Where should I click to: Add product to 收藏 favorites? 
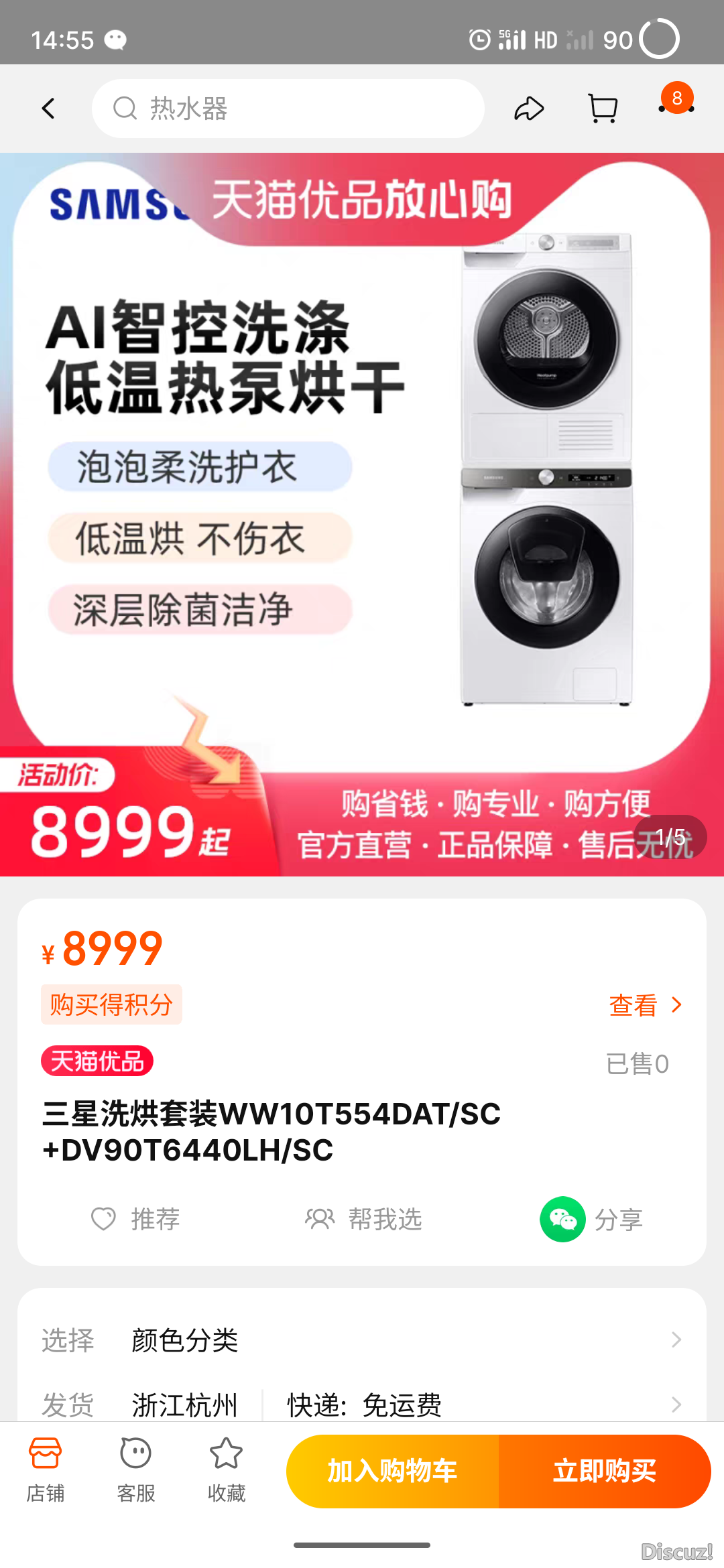tap(227, 1470)
